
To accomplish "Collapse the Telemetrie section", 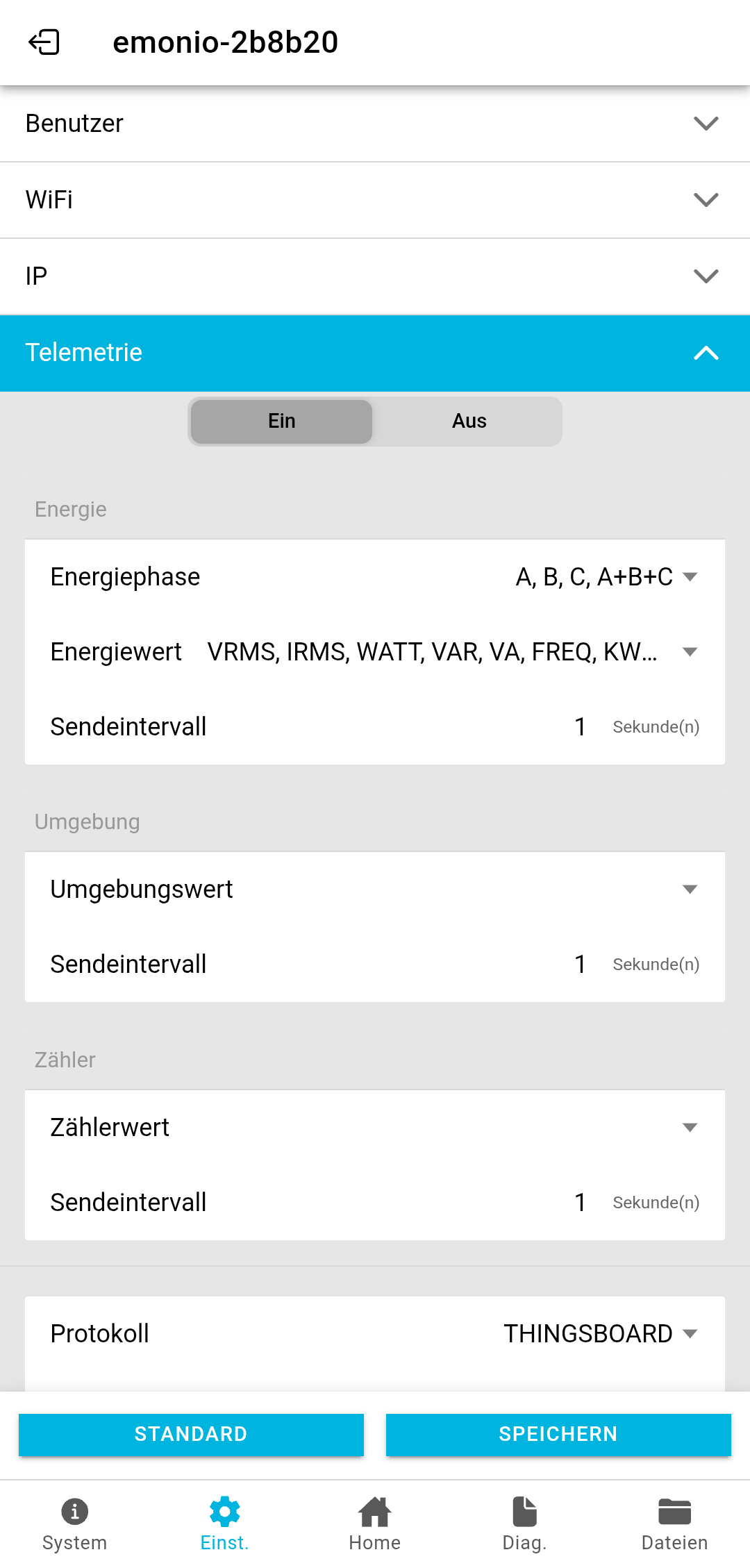I will (x=706, y=353).
